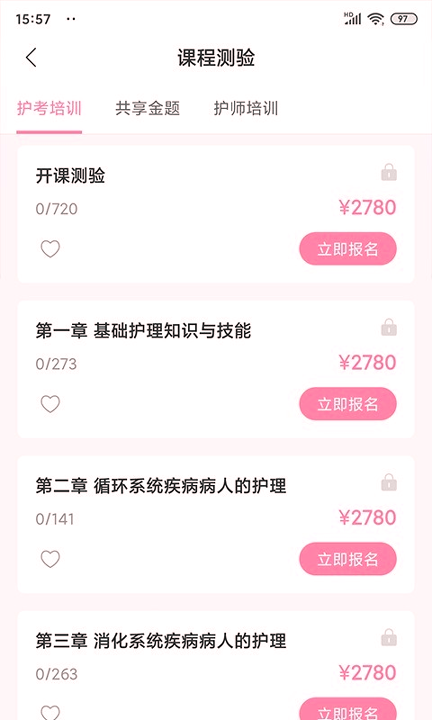The width and height of the screenshot is (432, 720).
Task: Tap 立即报名 for 开课测验
Action: point(348,249)
